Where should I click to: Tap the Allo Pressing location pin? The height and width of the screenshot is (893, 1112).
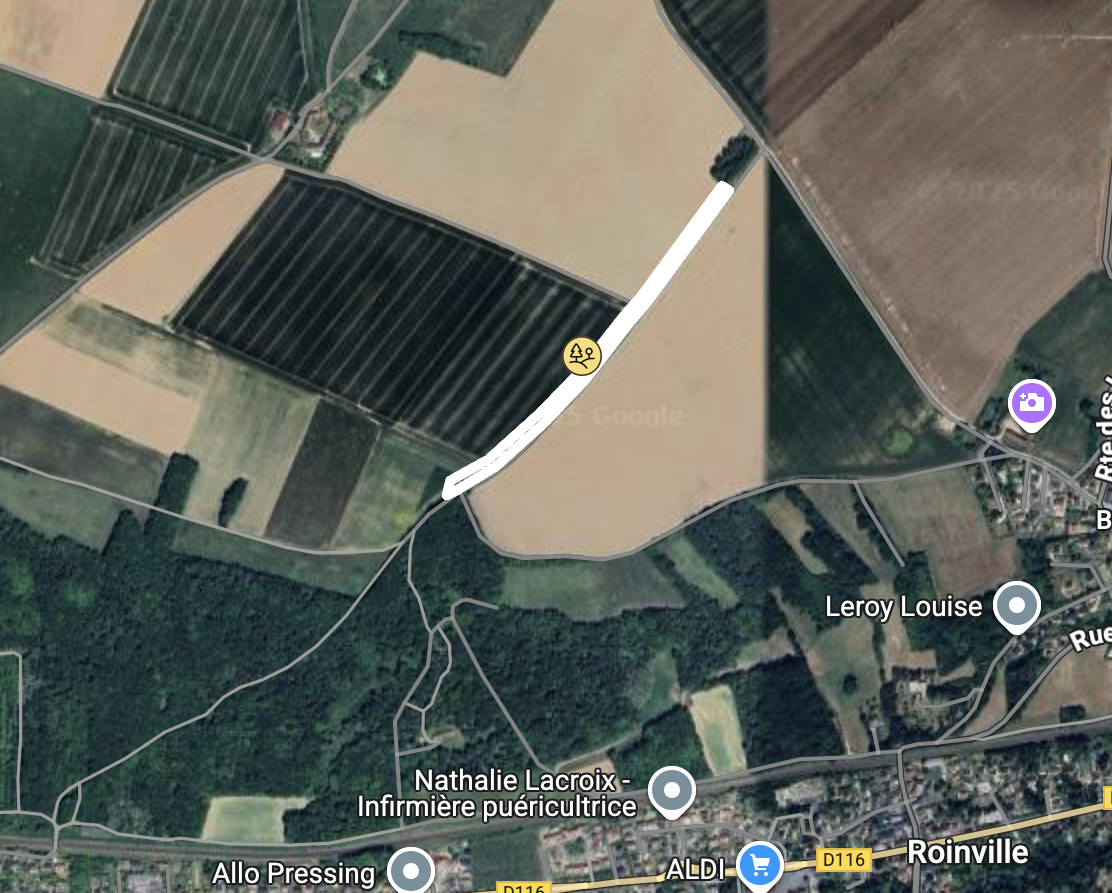pyautogui.click(x=410, y=870)
